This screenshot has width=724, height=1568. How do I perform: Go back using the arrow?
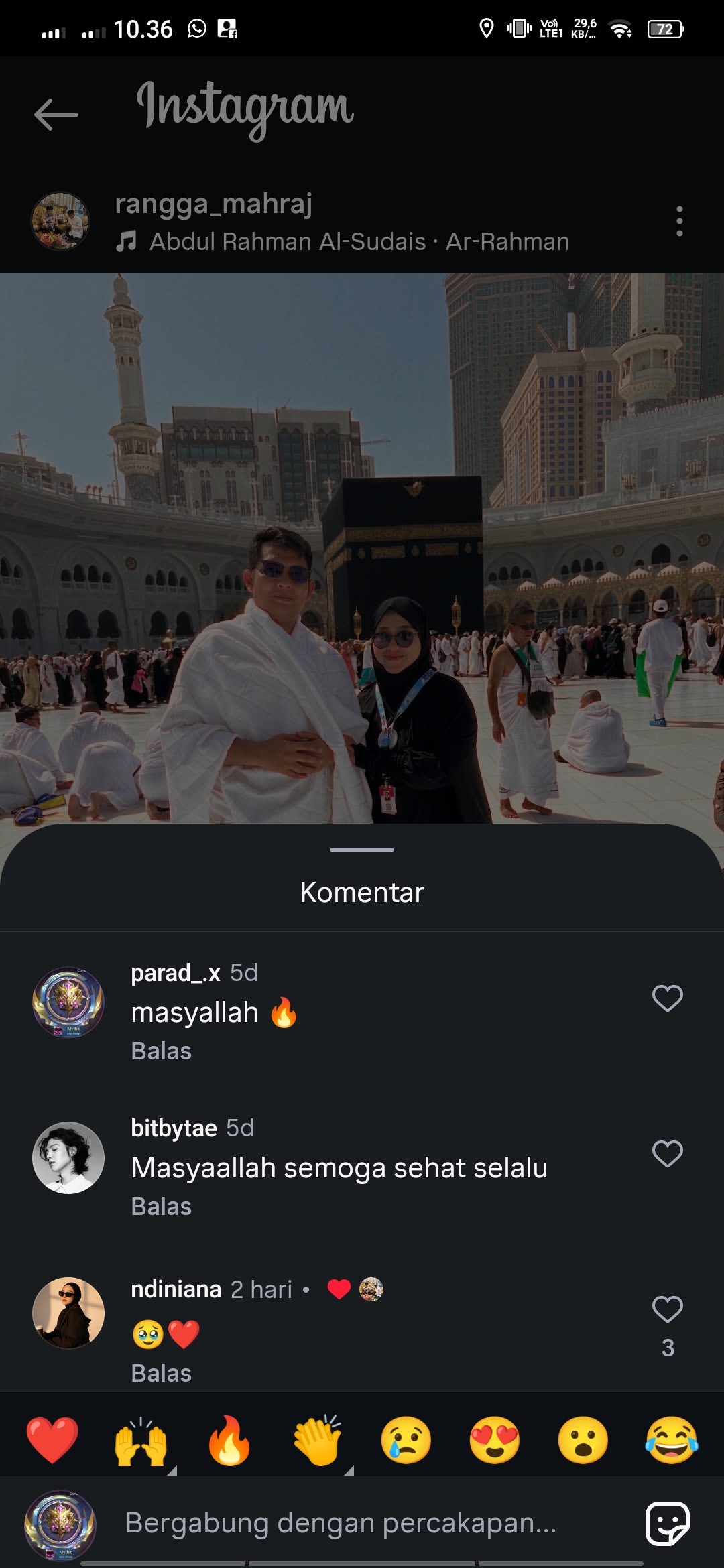[56, 114]
